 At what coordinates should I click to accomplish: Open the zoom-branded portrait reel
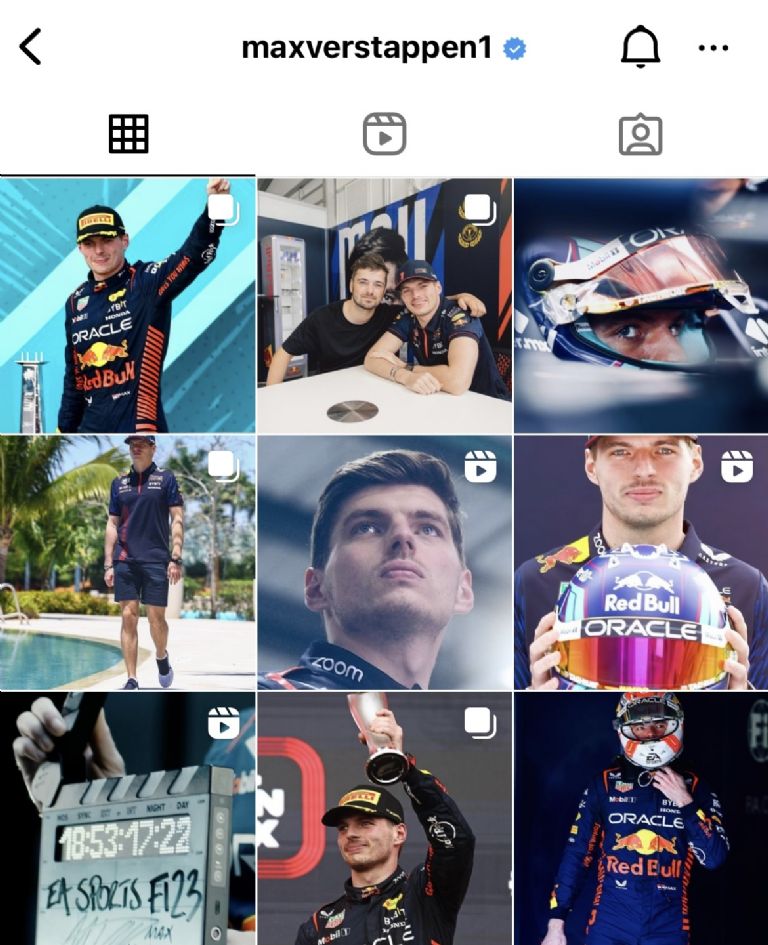pos(384,560)
